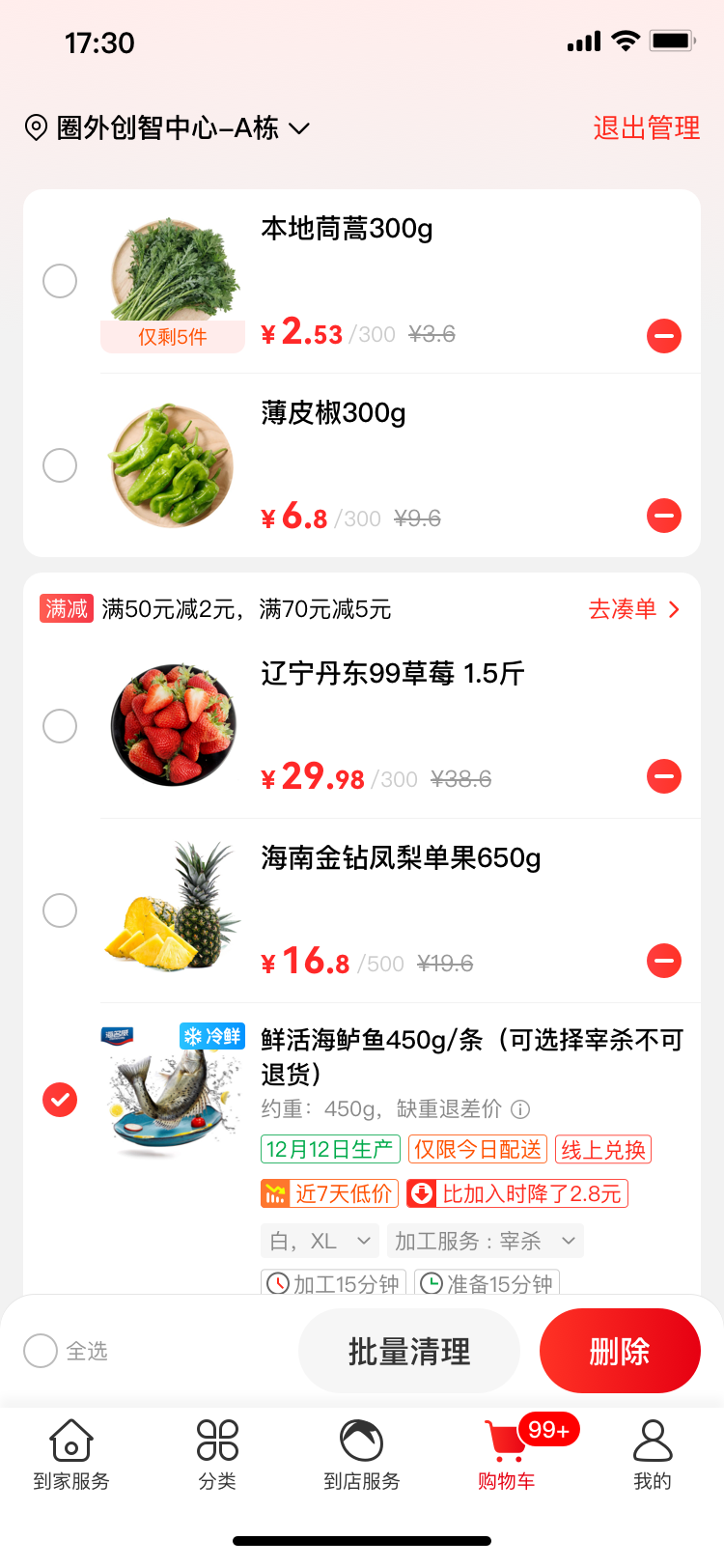Screen dimensions: 724x1568
Task: Tap the 近7天低价 low price badge
Action: (x=328, y=1194)
